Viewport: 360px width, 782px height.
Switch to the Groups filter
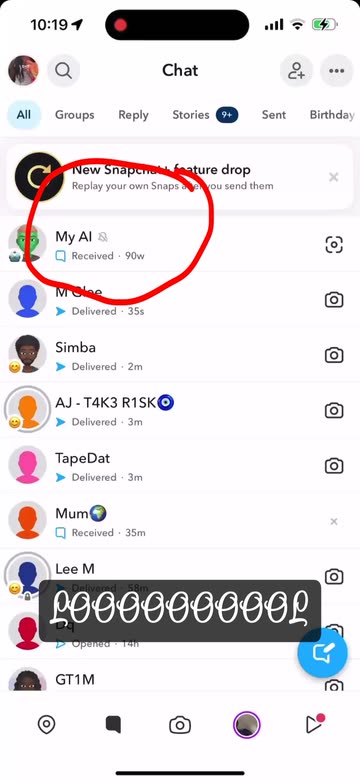pos(75,115)
